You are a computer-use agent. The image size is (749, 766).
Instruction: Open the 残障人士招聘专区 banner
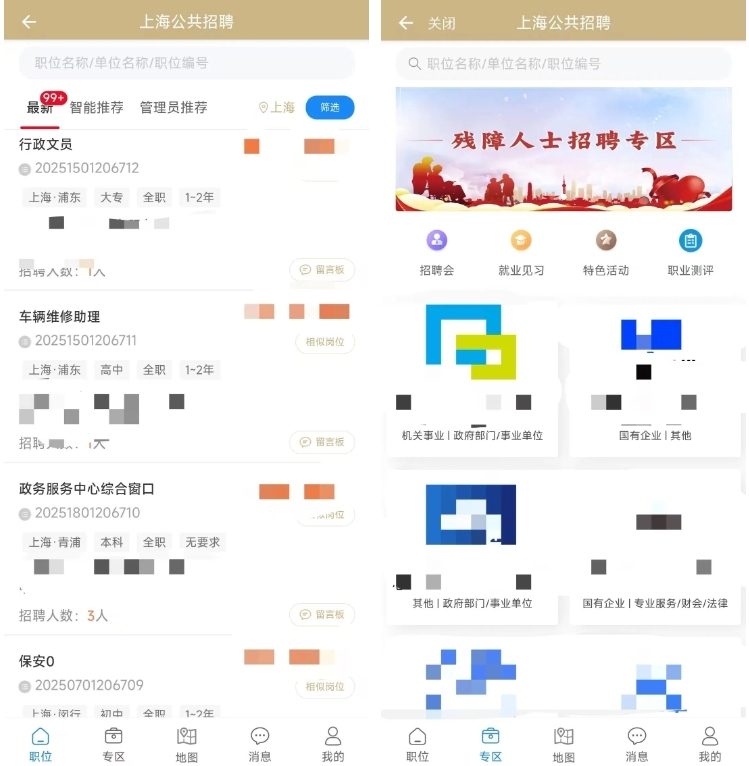click(x=563, y=149)
